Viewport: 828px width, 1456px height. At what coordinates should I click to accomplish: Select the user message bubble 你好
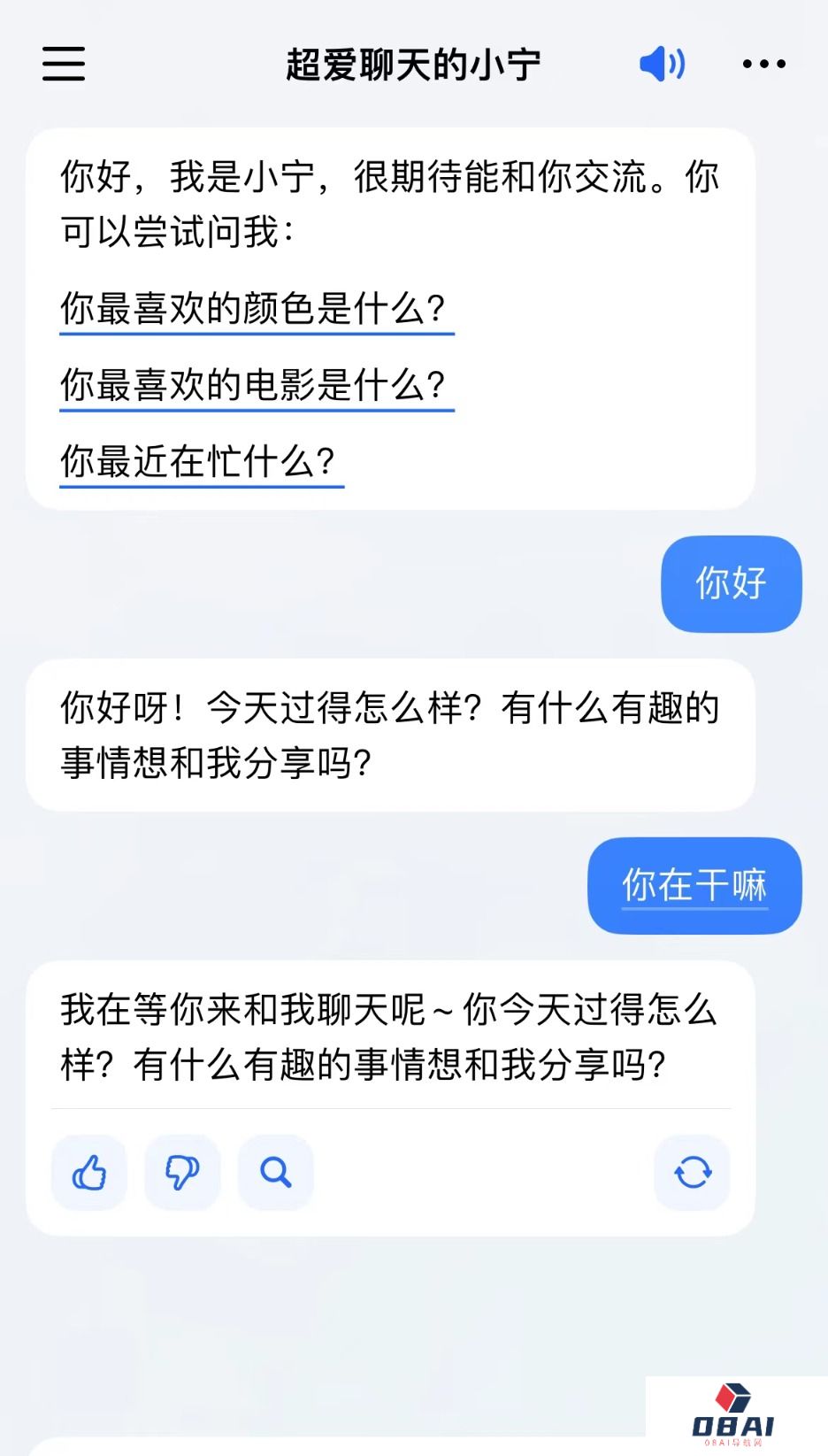pos(731,584)
